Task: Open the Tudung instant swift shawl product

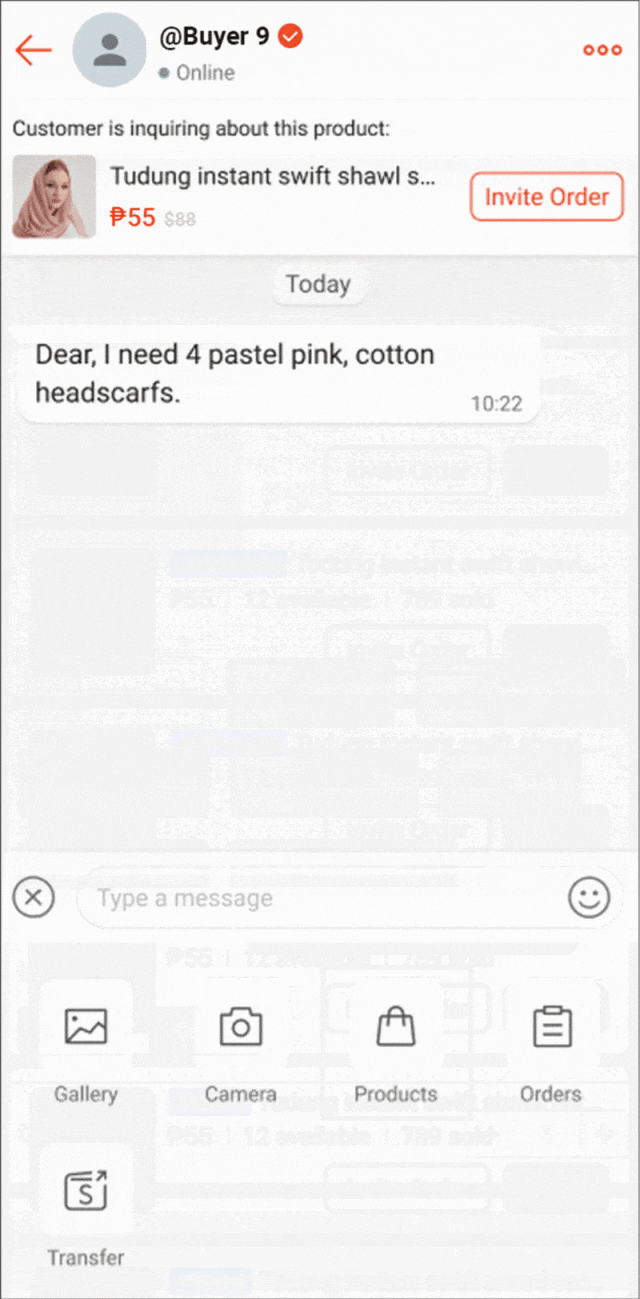Action: (272, 177)
